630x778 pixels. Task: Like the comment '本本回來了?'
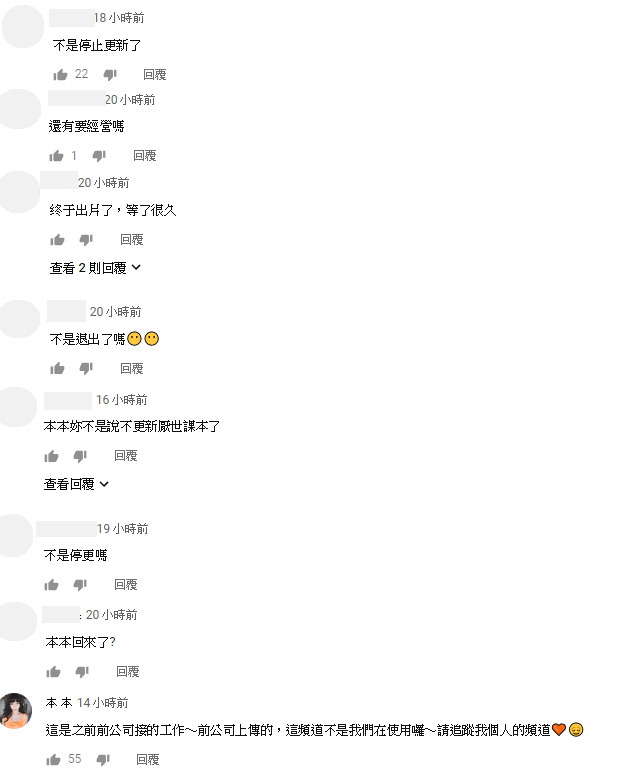pos(54,672)
